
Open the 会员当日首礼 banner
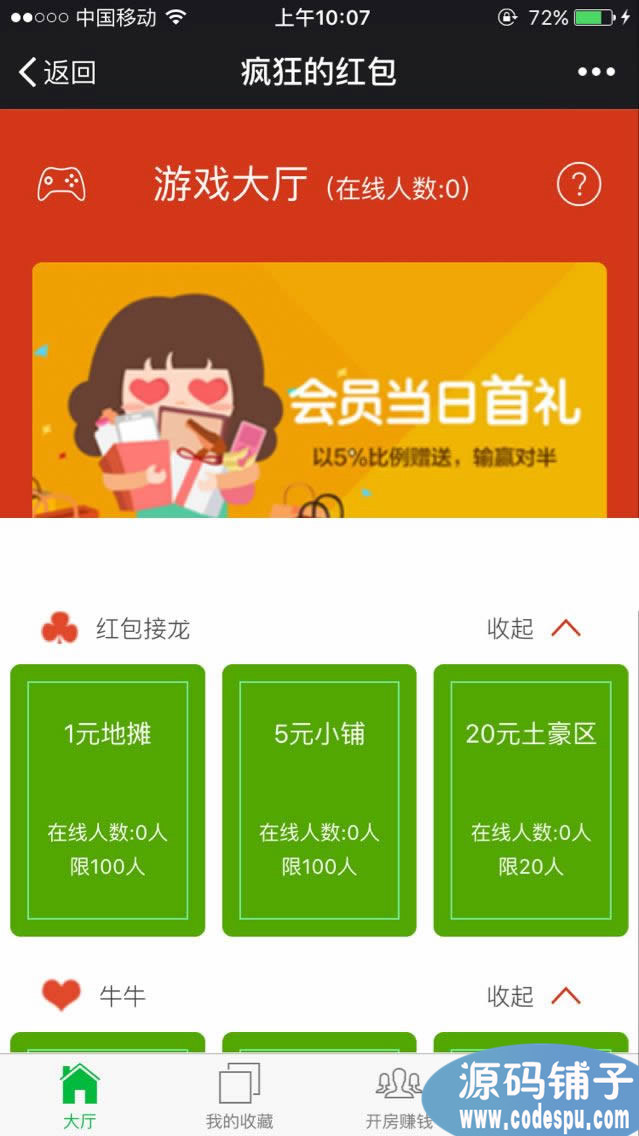[319, 390]
